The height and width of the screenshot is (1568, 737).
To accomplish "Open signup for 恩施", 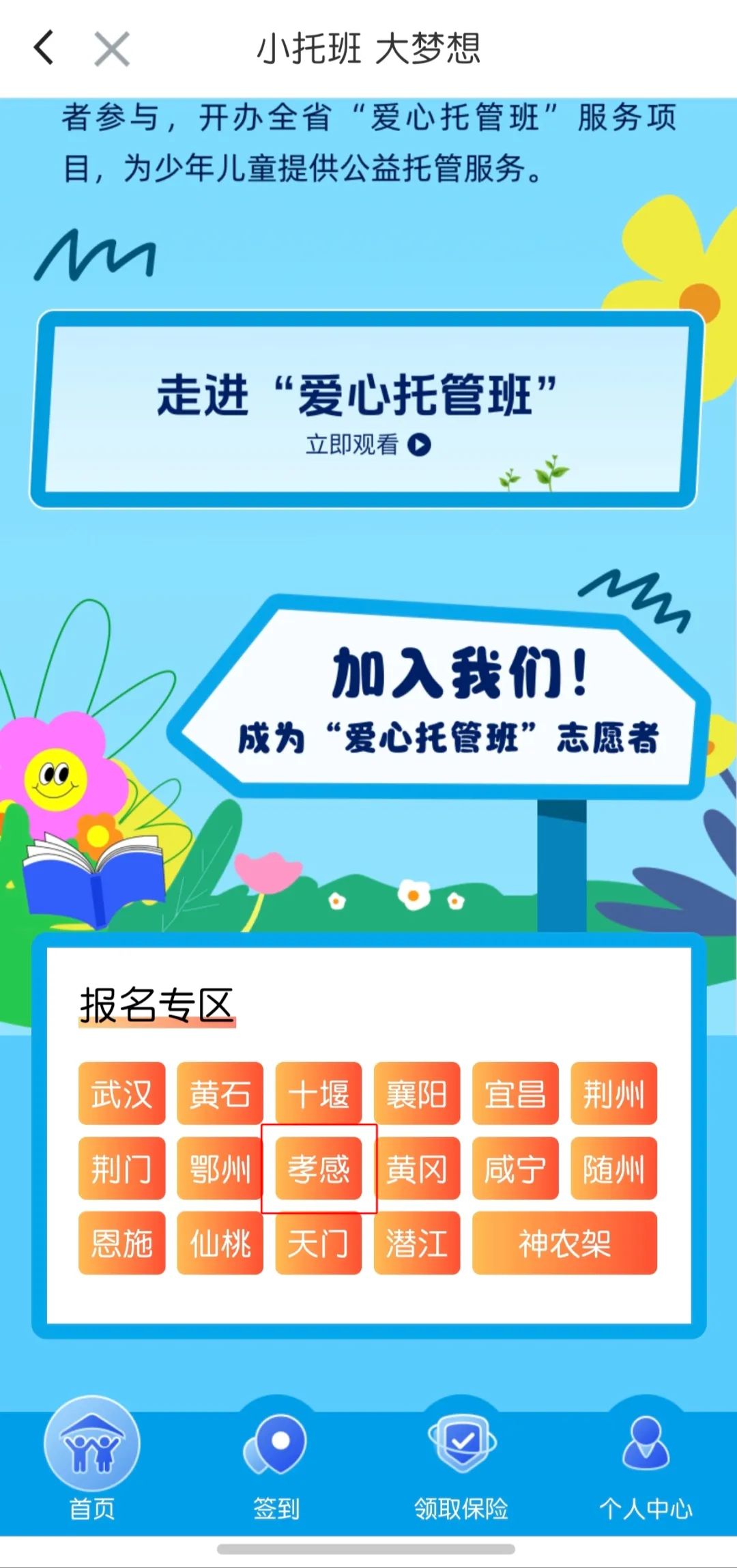I will coord(121,1242).
